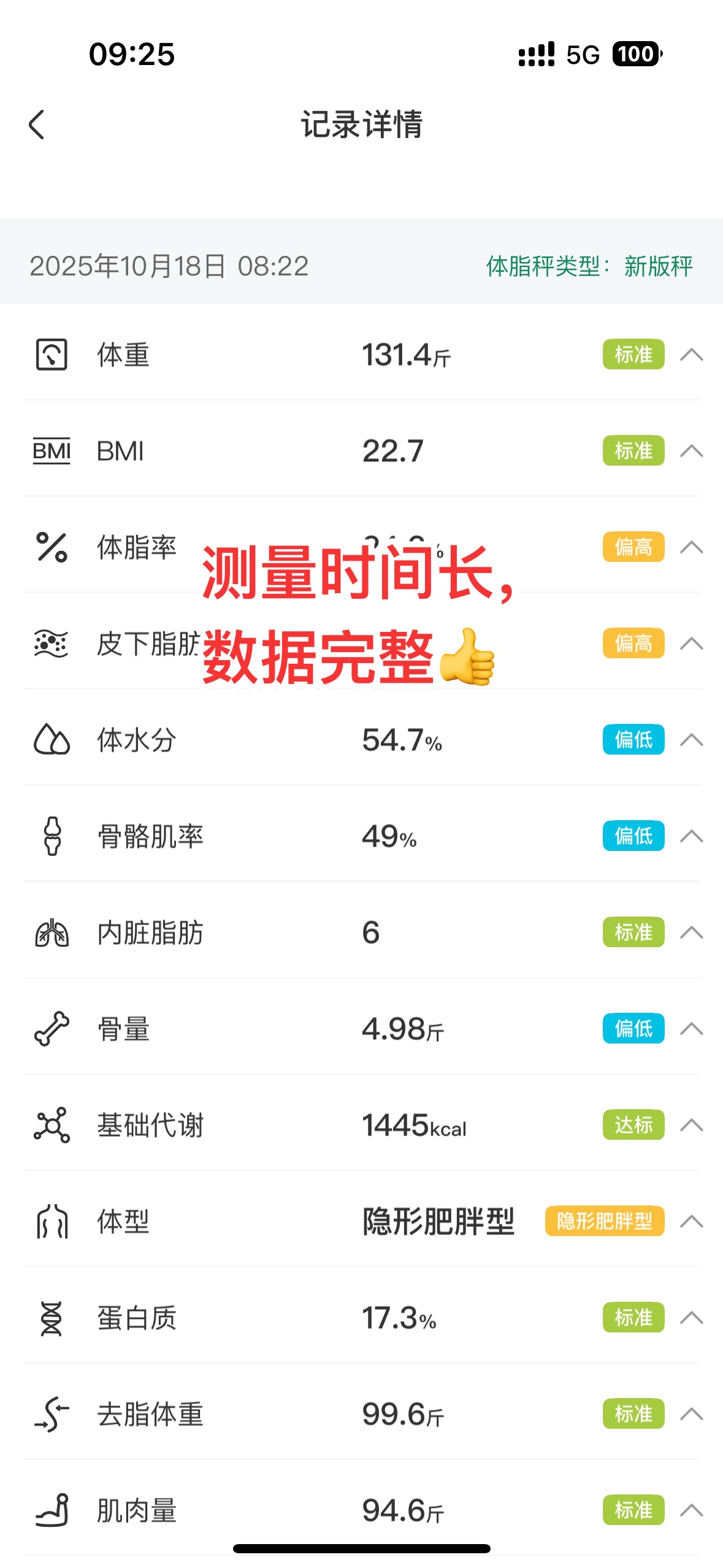The height and width of the screenshot is (1568, 723).
Task: Expand the 肌肉量 row
Action: coord(691,1510)
